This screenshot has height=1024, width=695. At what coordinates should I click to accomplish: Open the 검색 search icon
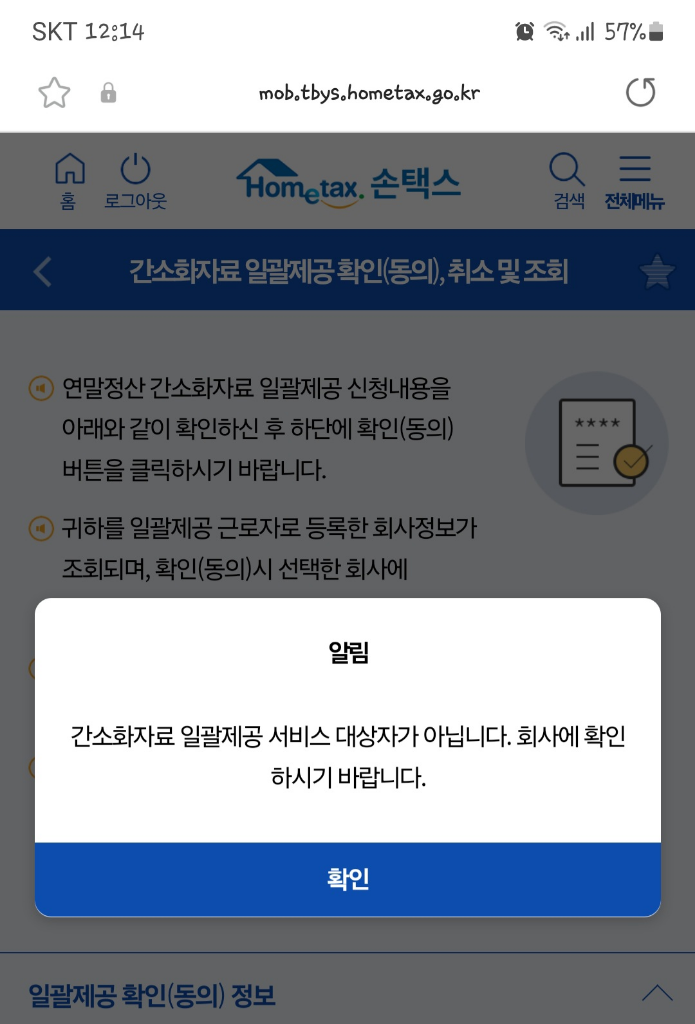click(x=568, y=181)
